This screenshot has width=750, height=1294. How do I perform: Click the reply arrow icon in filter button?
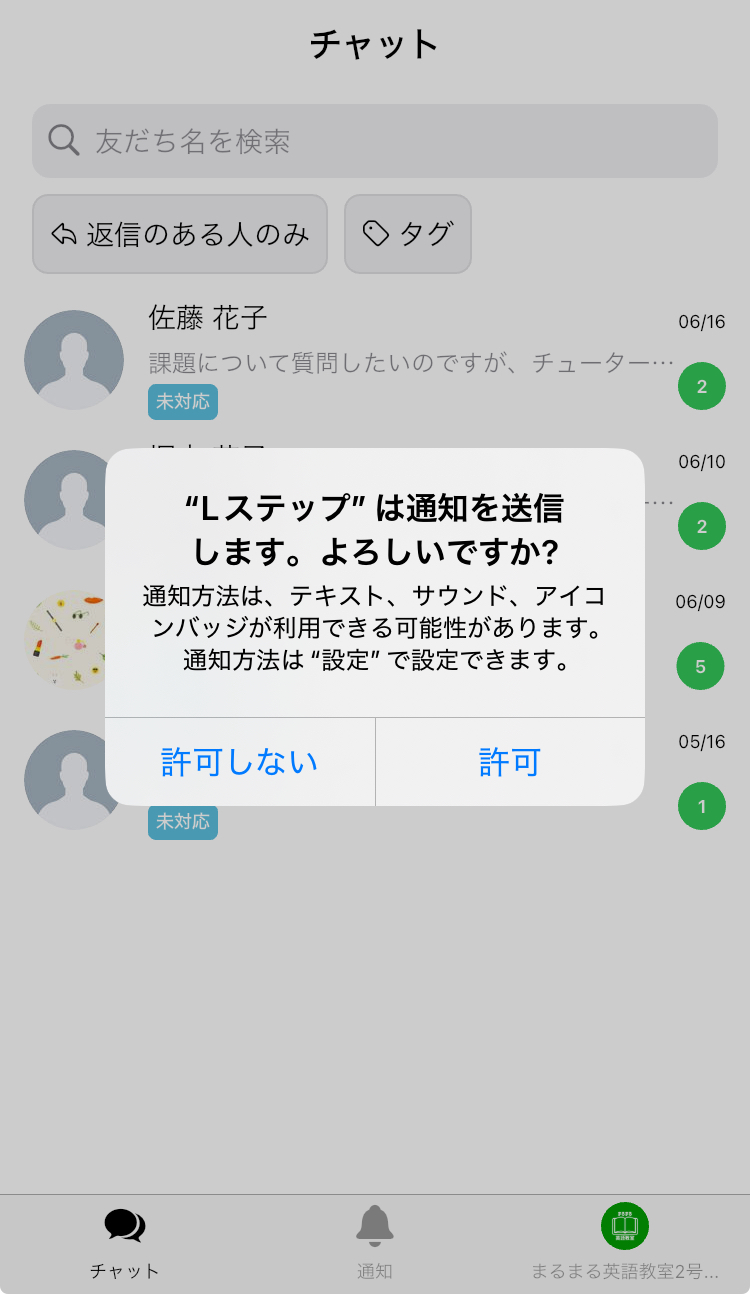tap(63, 234)
